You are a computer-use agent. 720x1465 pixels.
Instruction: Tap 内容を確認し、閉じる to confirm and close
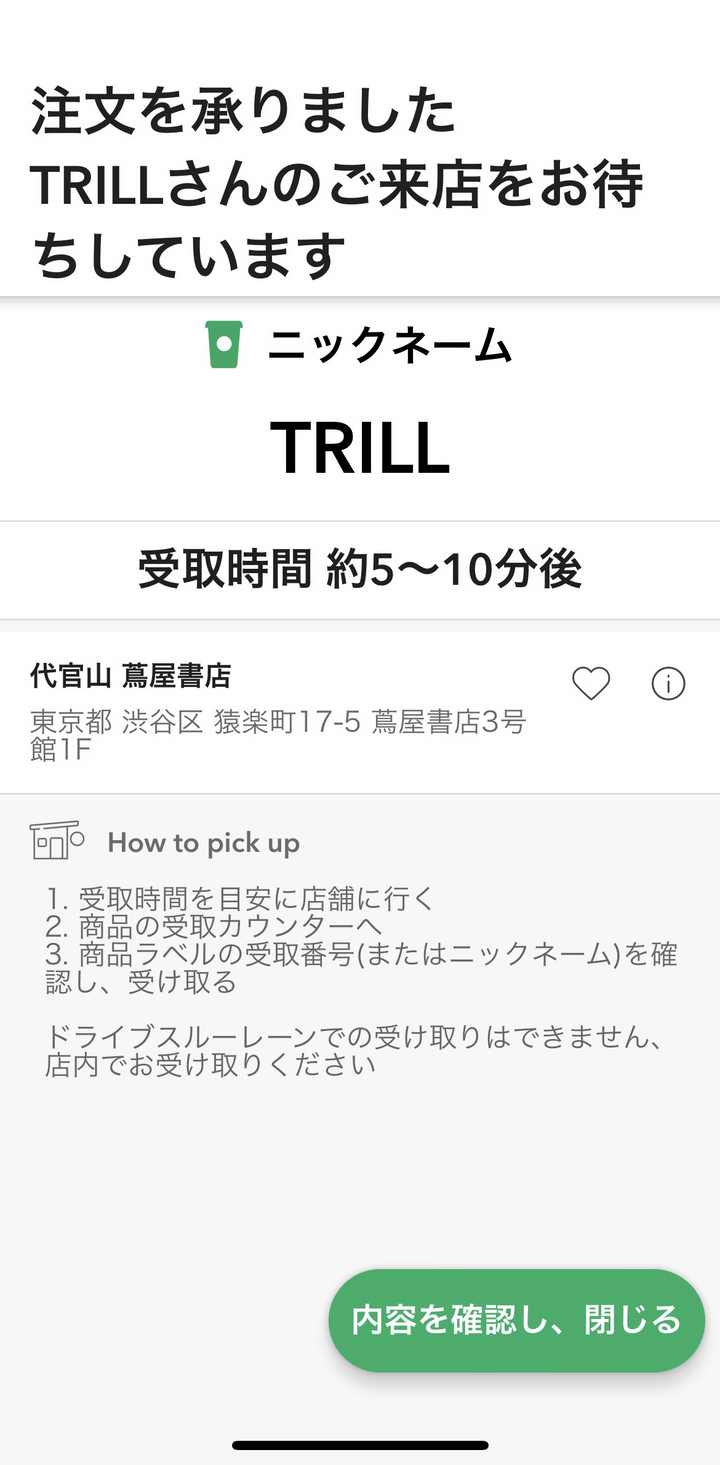pos(516,1320)
